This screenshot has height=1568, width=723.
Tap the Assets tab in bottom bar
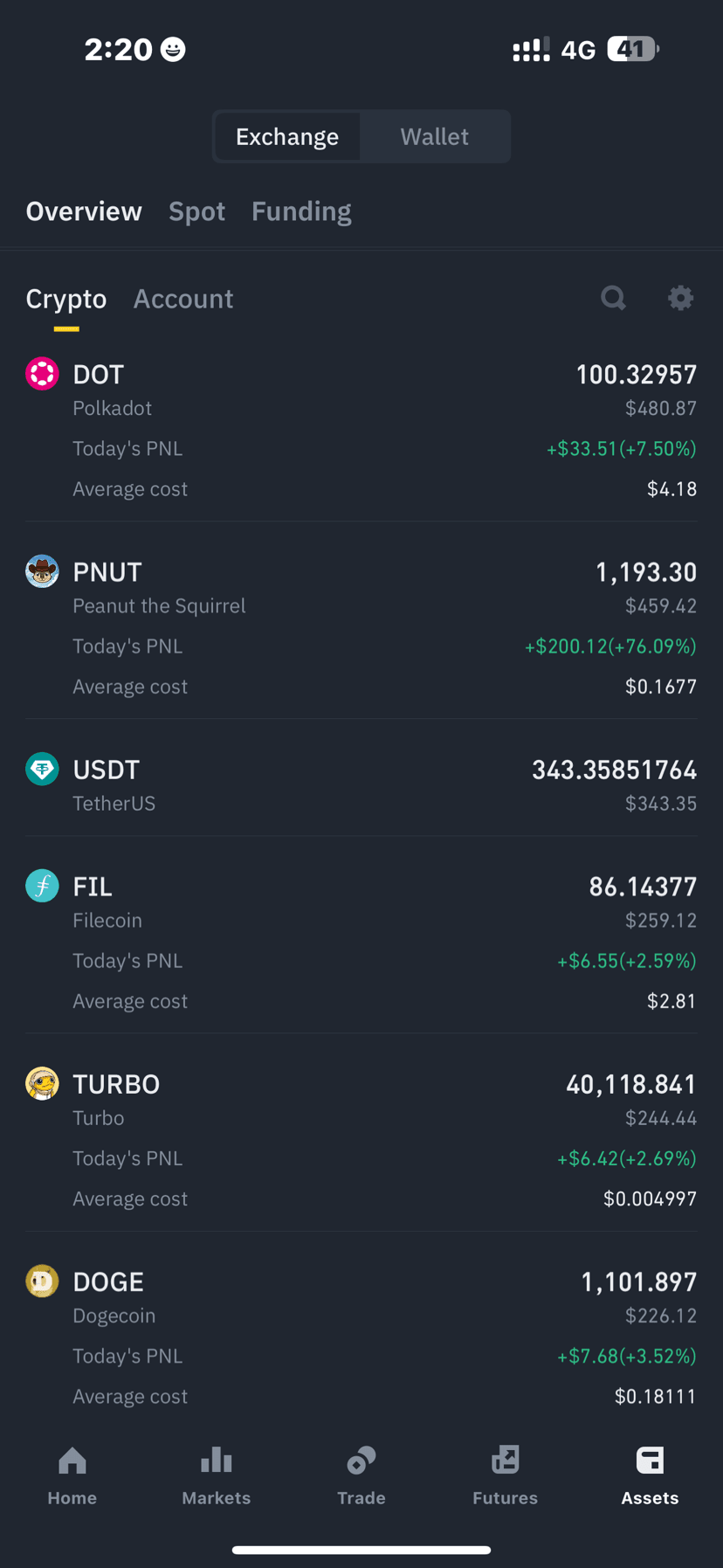(650, 1475)
